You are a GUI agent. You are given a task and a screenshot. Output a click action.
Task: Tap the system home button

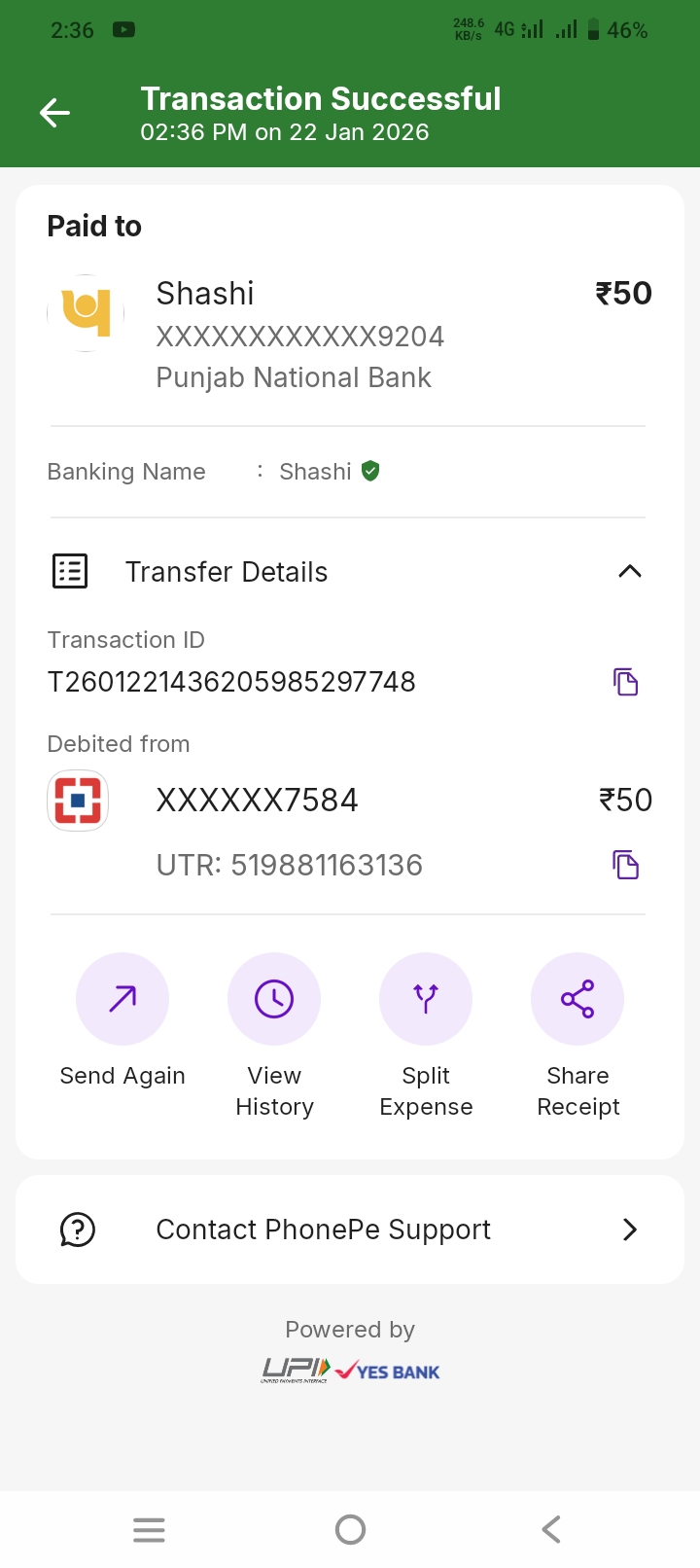click(x=350, y=1530)
